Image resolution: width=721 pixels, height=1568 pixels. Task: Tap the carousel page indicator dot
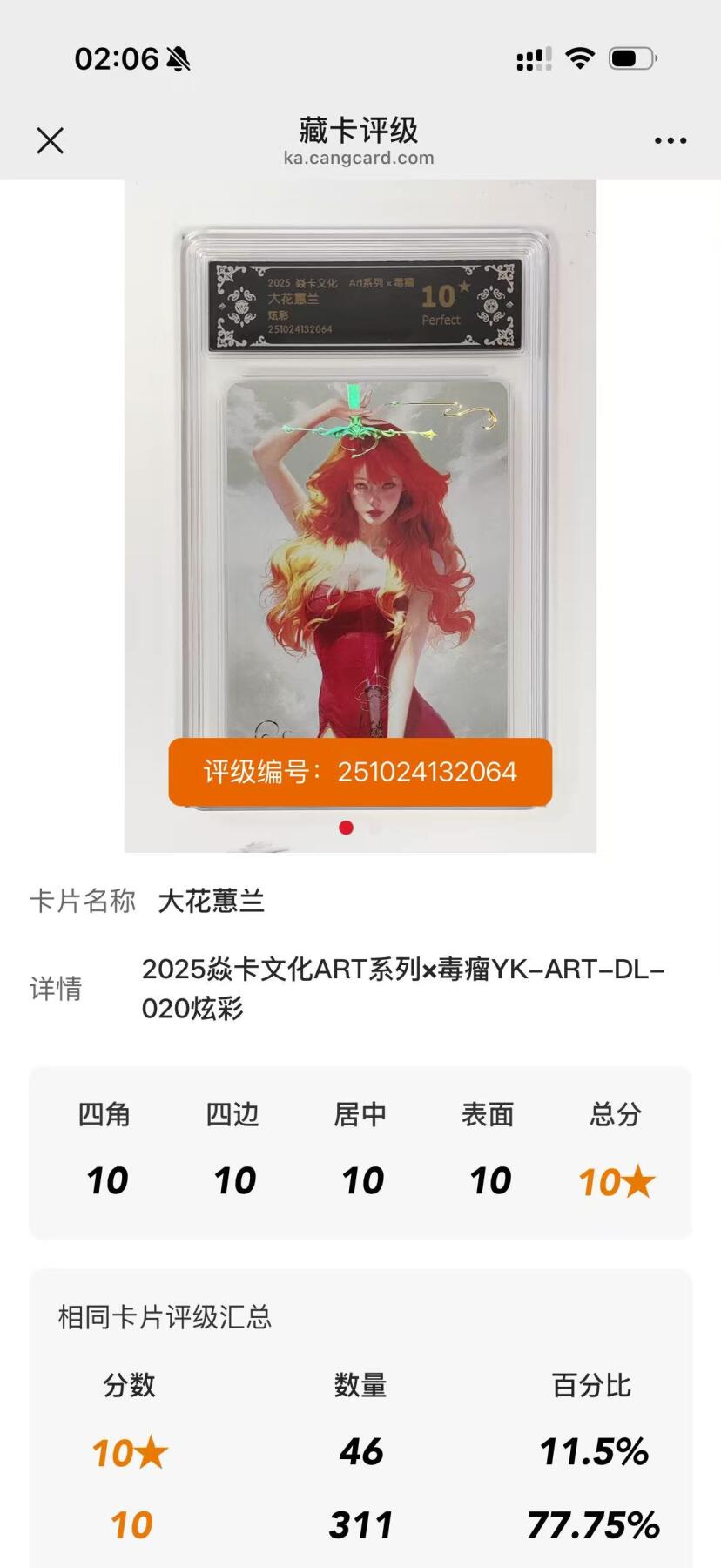pyautogui.click(x=347, y=828)
